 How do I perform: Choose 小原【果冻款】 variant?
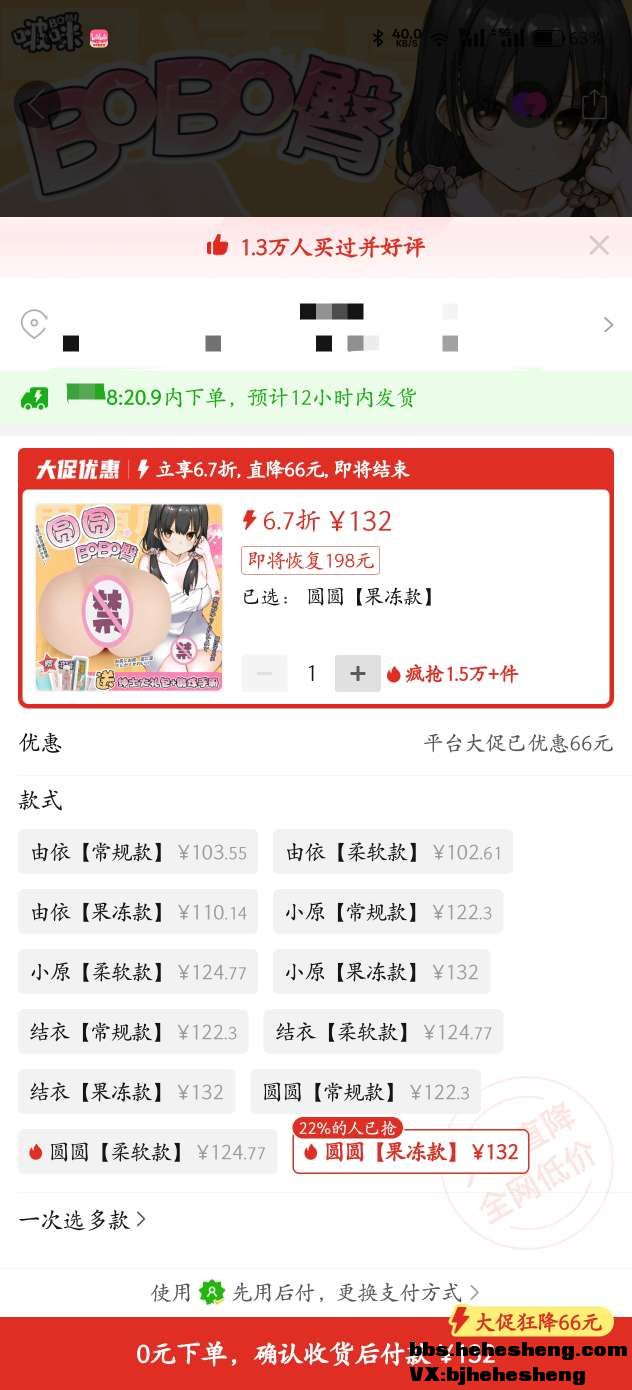381,972
